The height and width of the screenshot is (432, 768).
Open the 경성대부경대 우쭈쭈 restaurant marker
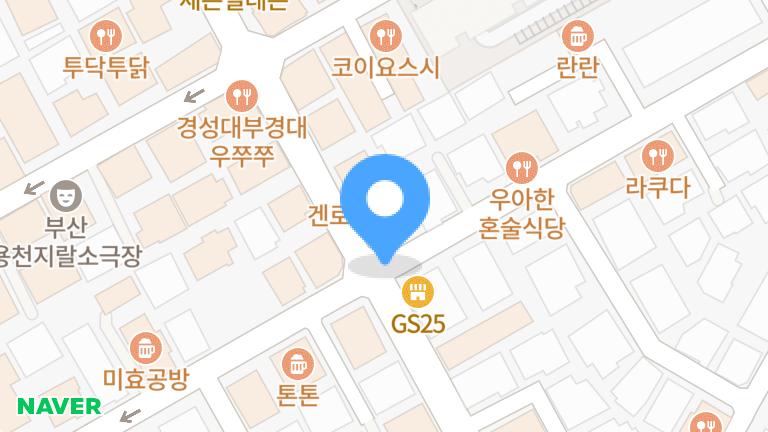(242, 97)
